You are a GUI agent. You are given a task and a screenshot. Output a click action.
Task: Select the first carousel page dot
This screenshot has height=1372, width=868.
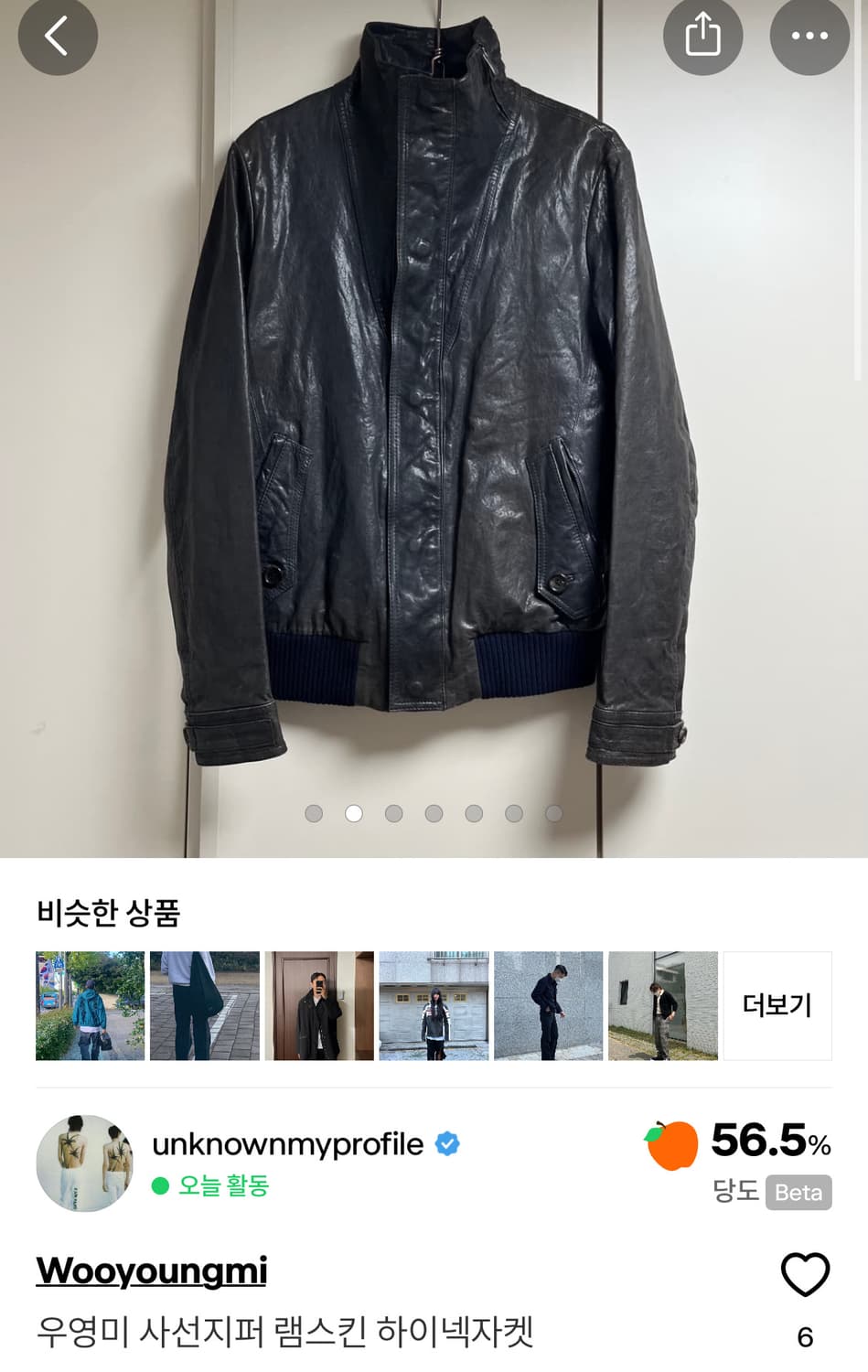tap(316, 811)
